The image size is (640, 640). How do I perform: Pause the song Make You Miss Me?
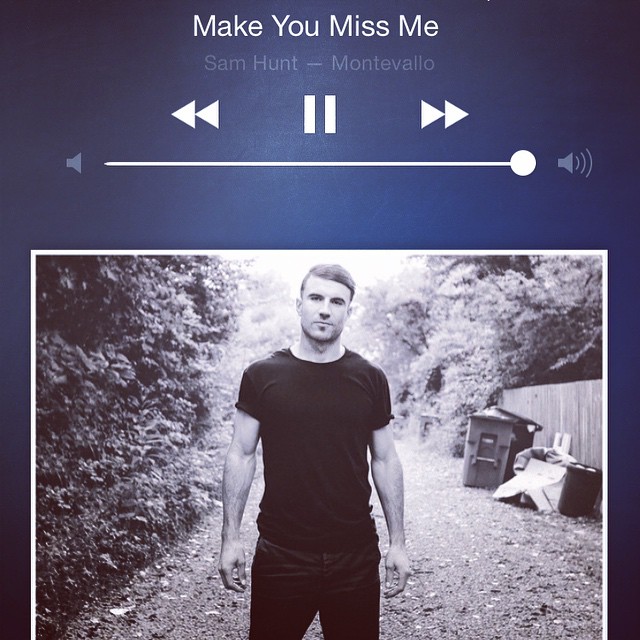click(320, 114)
